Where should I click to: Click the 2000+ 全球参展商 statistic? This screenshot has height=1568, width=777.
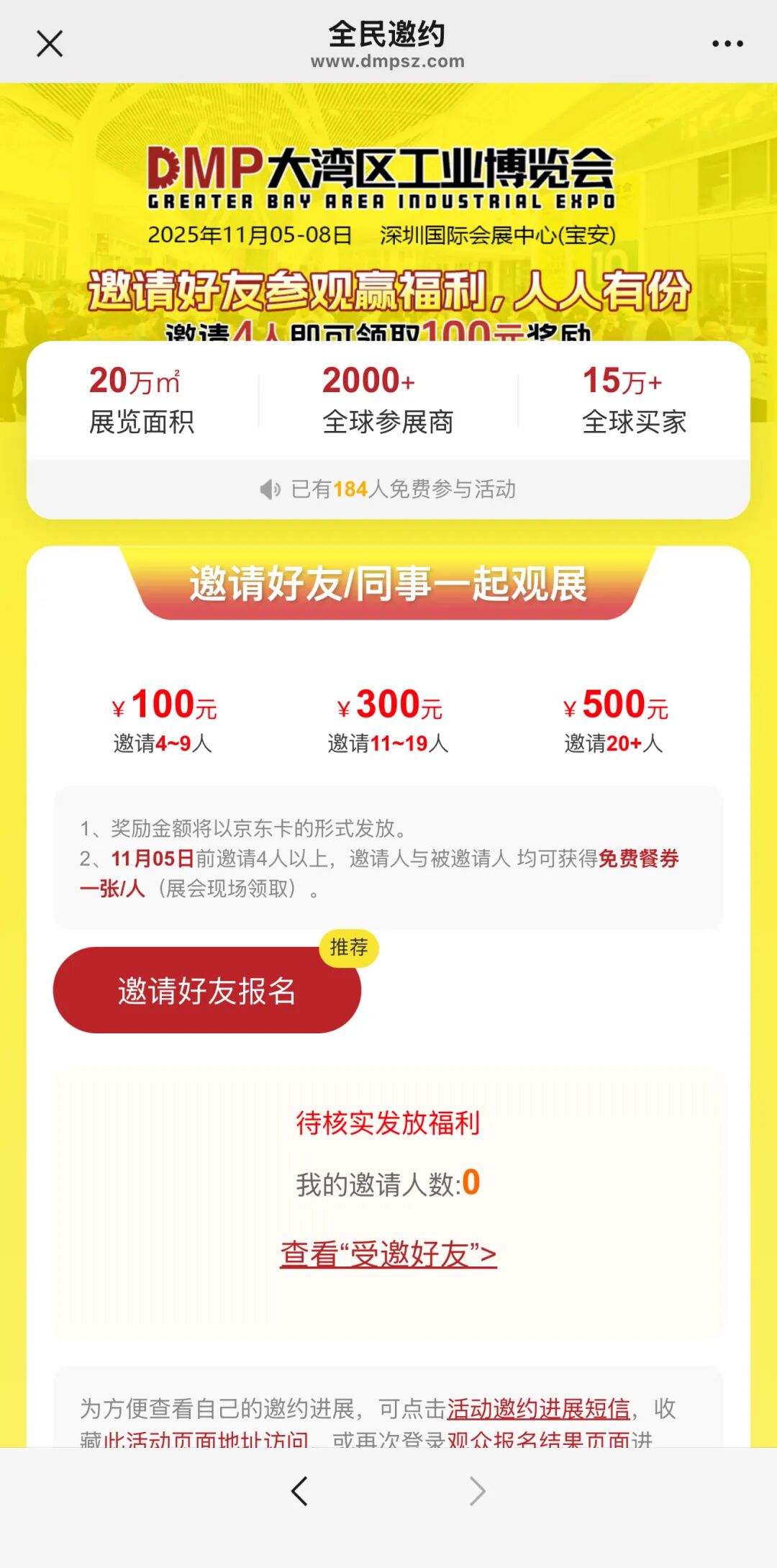388,399
